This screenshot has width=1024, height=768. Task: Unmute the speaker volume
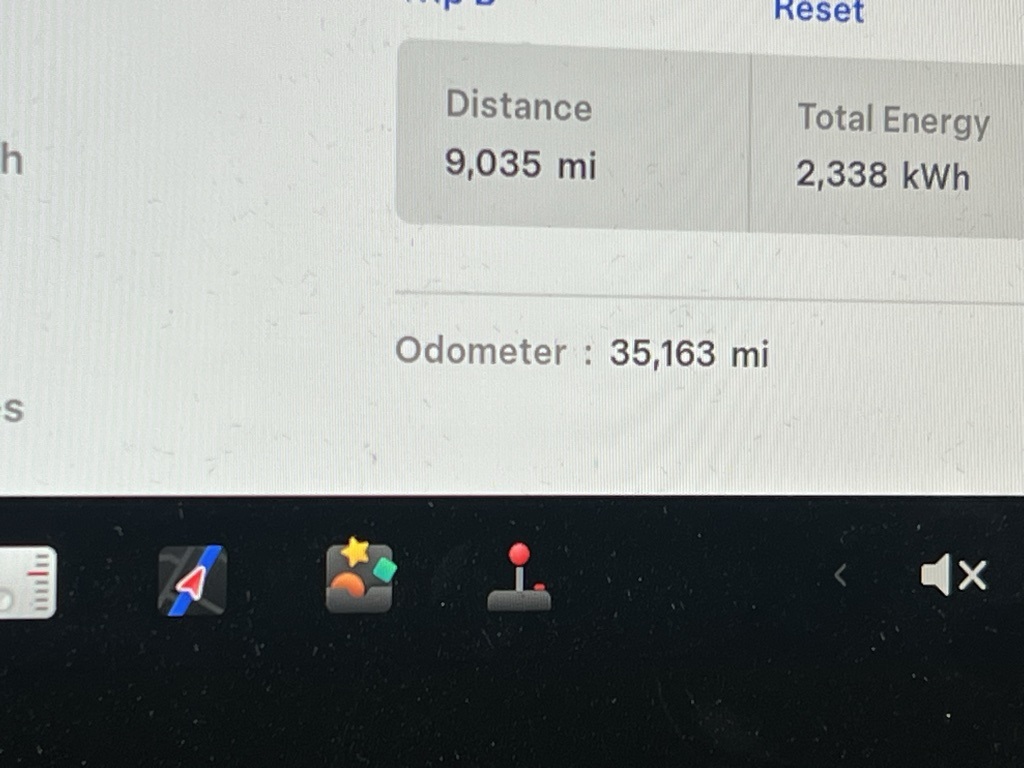(x=953, y=575)
